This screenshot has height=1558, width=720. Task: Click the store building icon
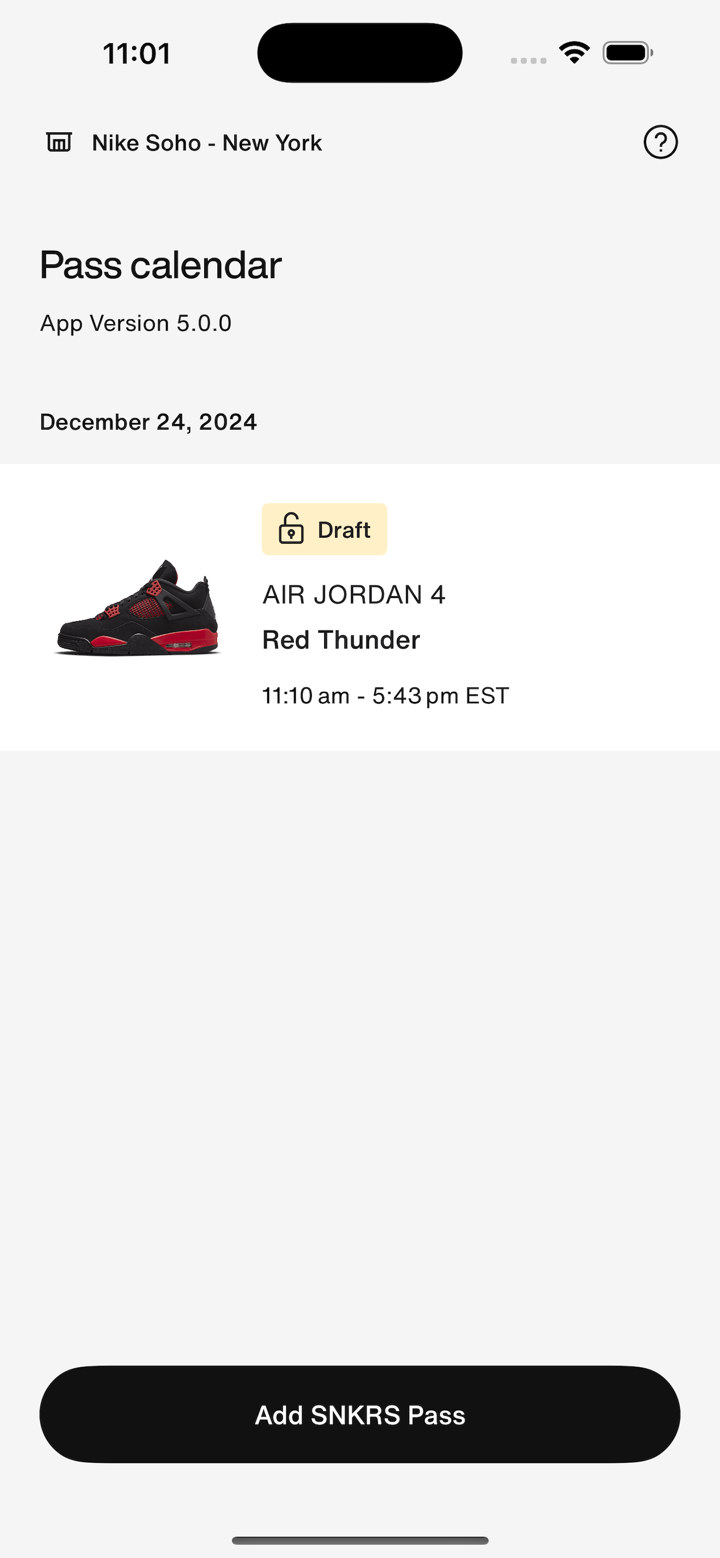click(59, 142)
